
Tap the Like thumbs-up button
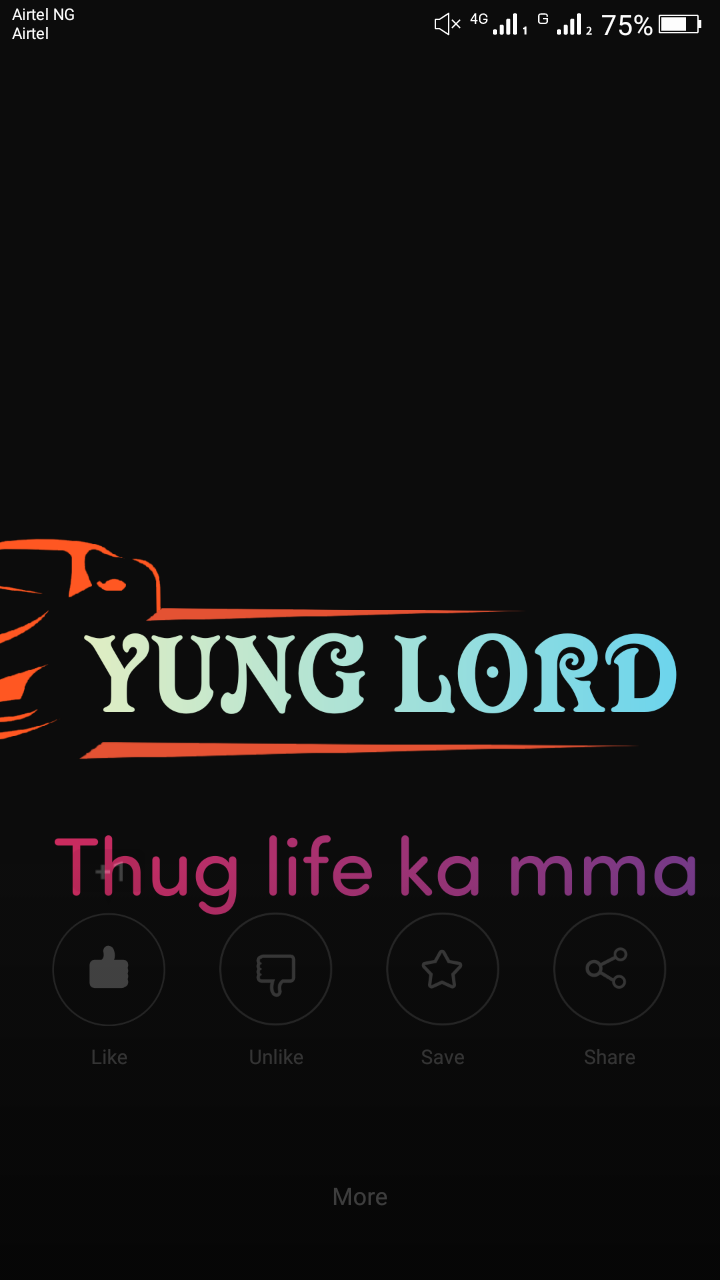pos(108,969)
